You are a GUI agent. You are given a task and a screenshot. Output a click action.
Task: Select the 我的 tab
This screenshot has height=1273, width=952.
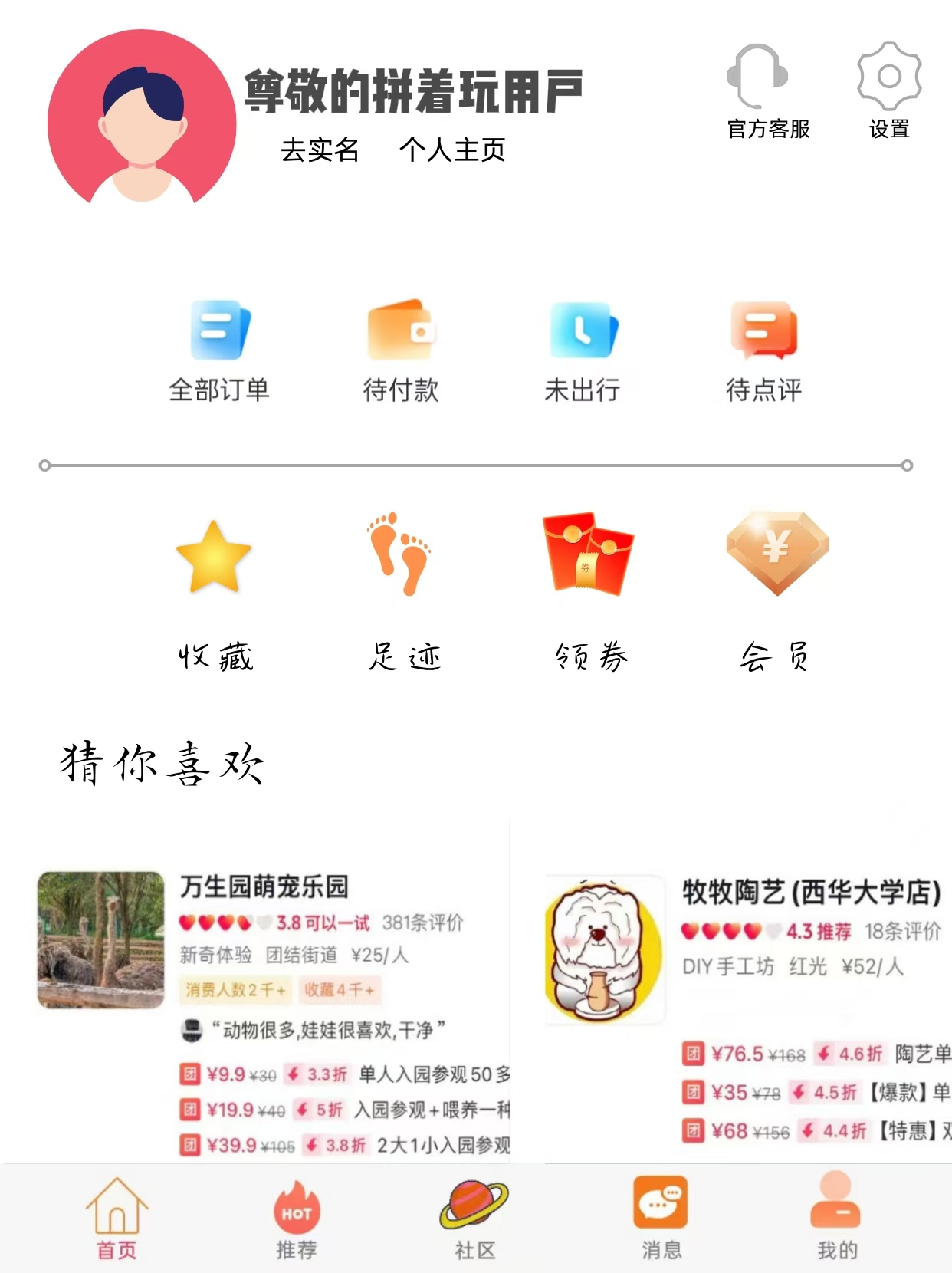click(x=837, y=1219)
